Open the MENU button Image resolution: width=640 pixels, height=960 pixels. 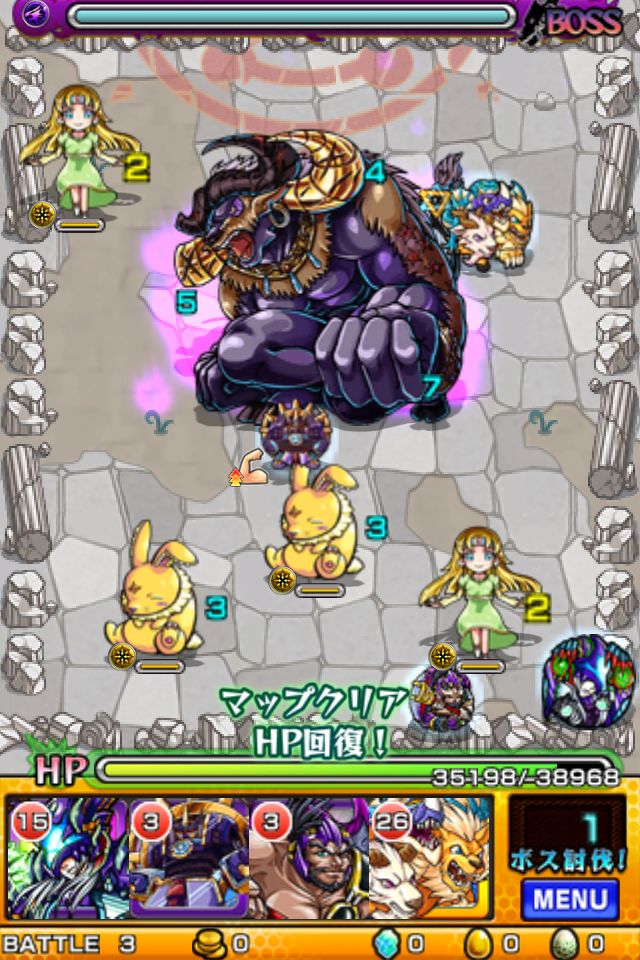[569, 898]
